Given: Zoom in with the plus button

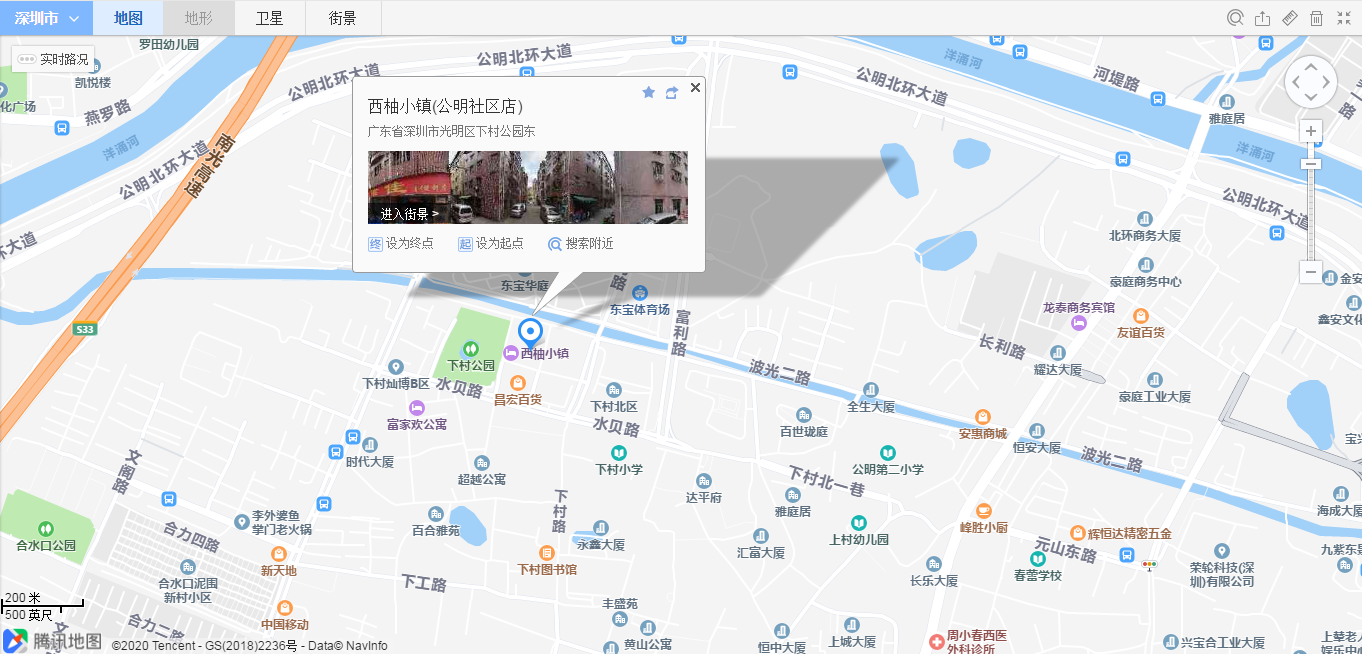Looking at the screenshot, I should 1311,131.
